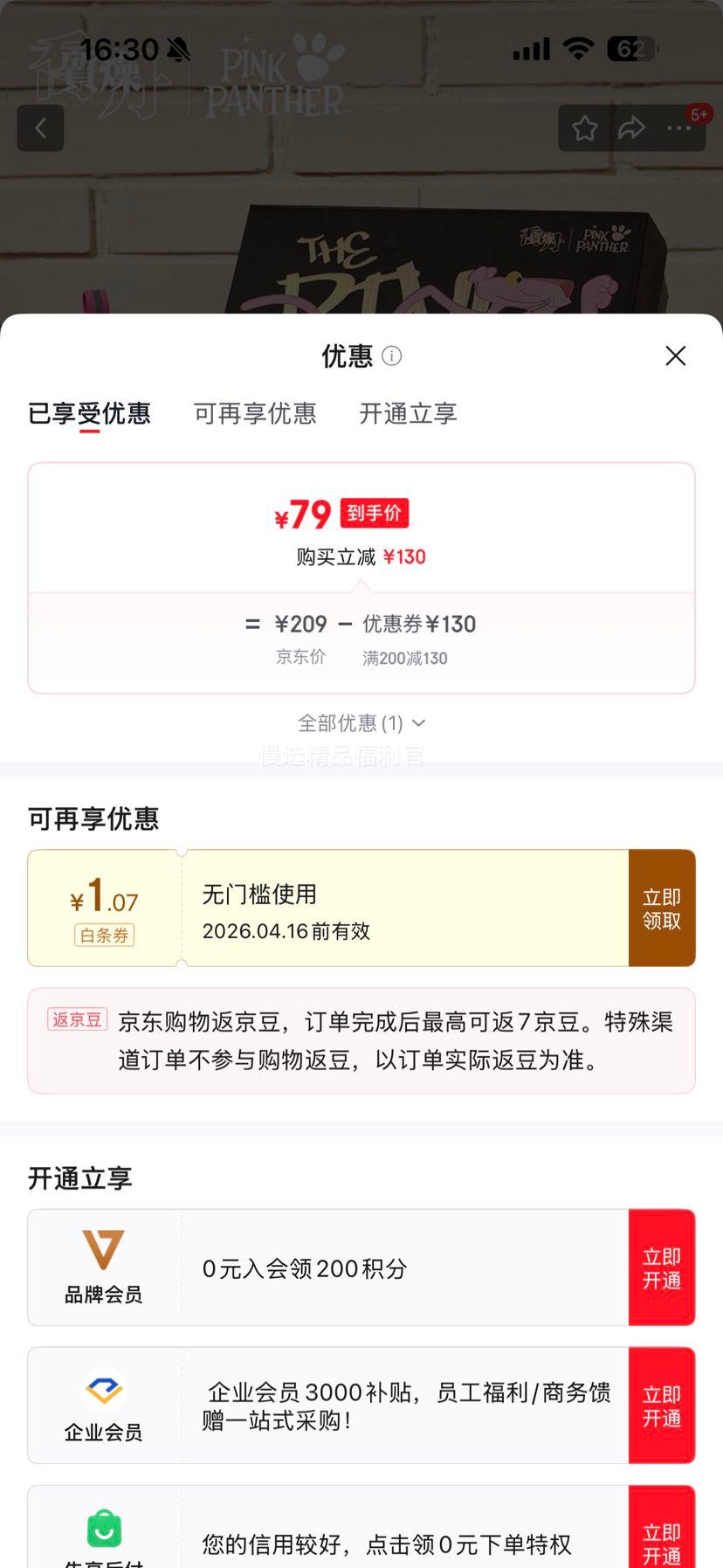Tap the 返京豆 tag label
The width and height of the screenshot is (723, 1568).
click(76, 1019)
